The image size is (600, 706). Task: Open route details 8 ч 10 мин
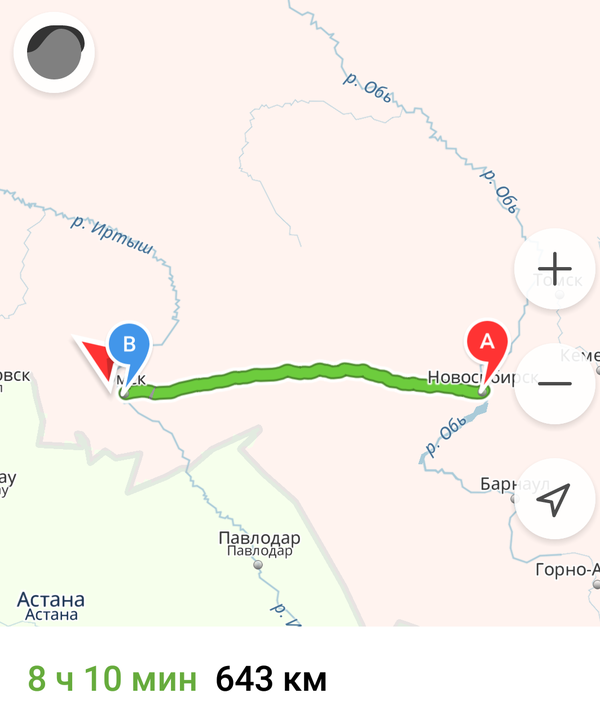(112, 681)
